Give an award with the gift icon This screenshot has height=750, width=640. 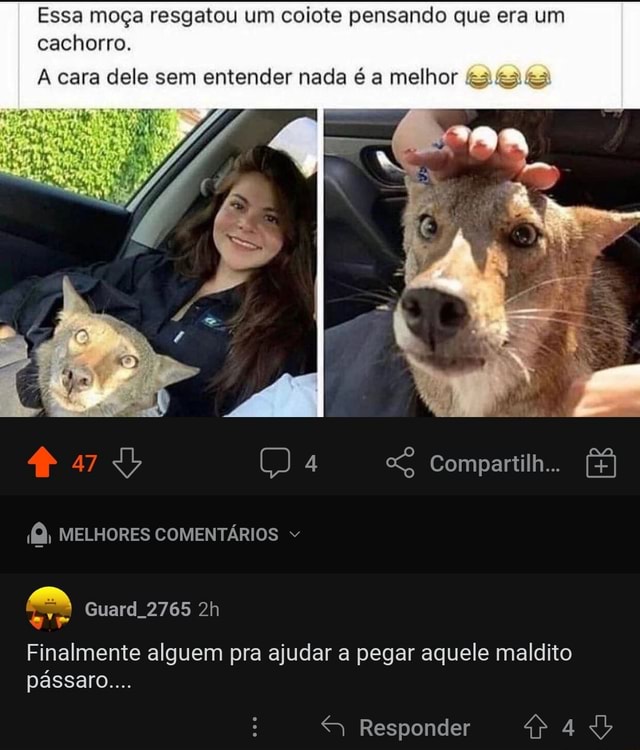(601, 463)
